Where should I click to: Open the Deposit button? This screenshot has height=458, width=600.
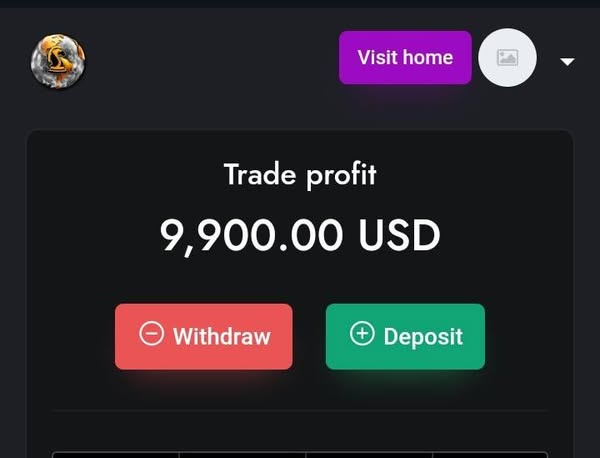pyautogui.click(x=405, y=336)
